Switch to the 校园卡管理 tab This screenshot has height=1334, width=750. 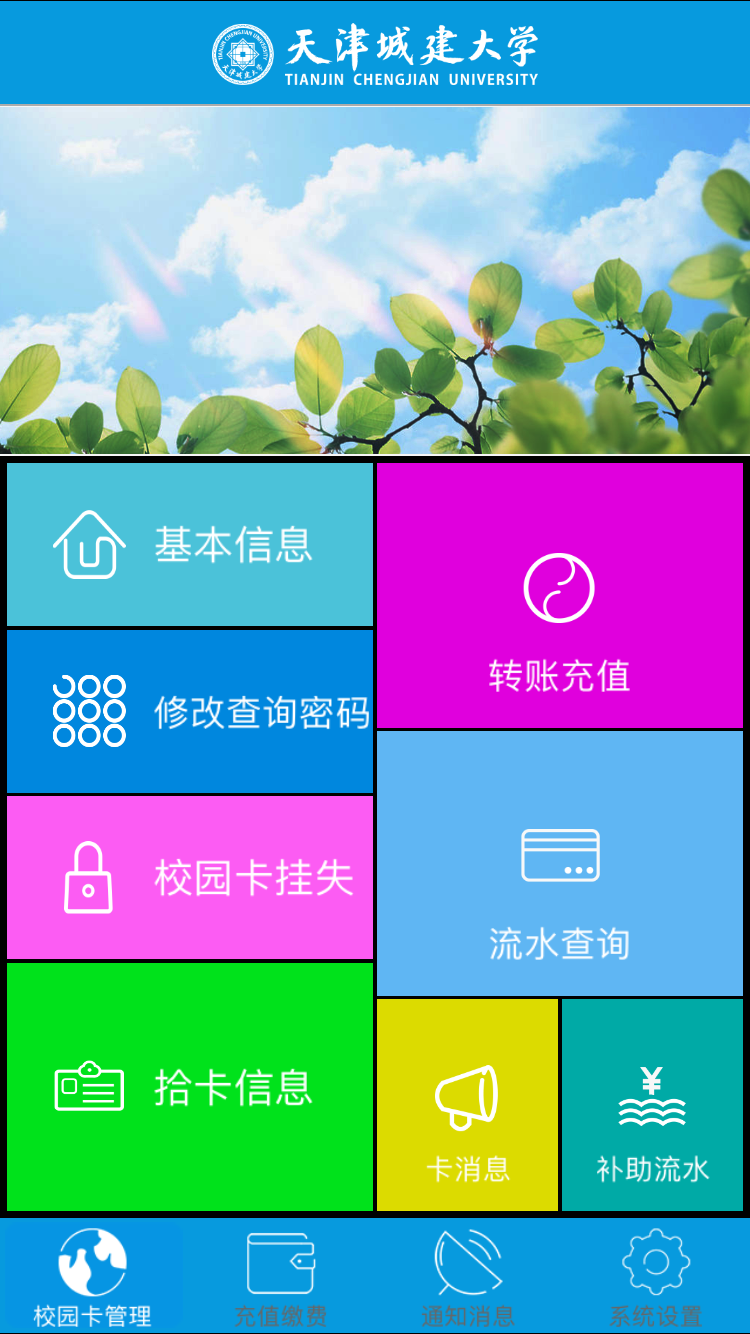pyautogui.click(x=93, y=1276)
